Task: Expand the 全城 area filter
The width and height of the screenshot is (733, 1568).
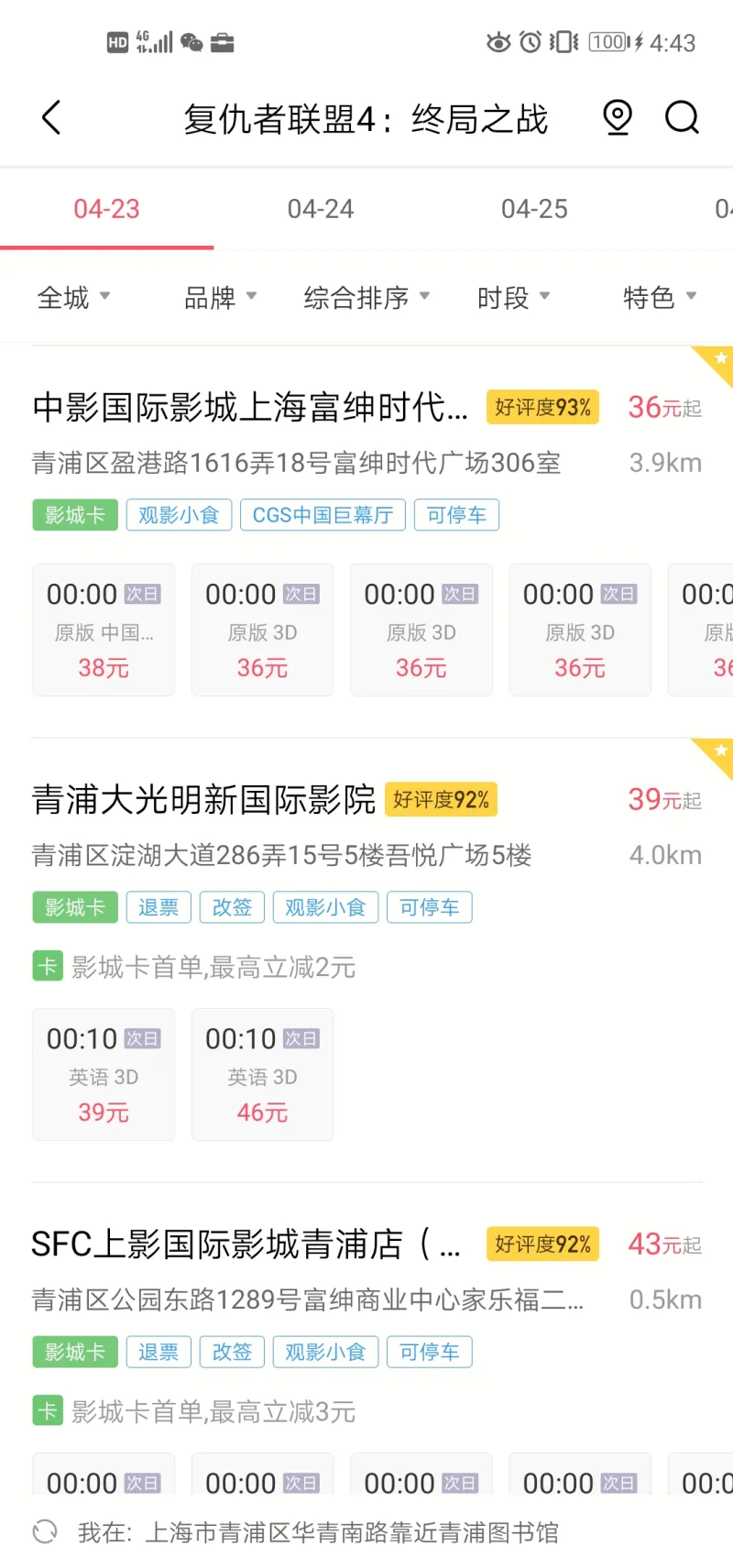Action: pyautogui.click(x=73, y=297)
